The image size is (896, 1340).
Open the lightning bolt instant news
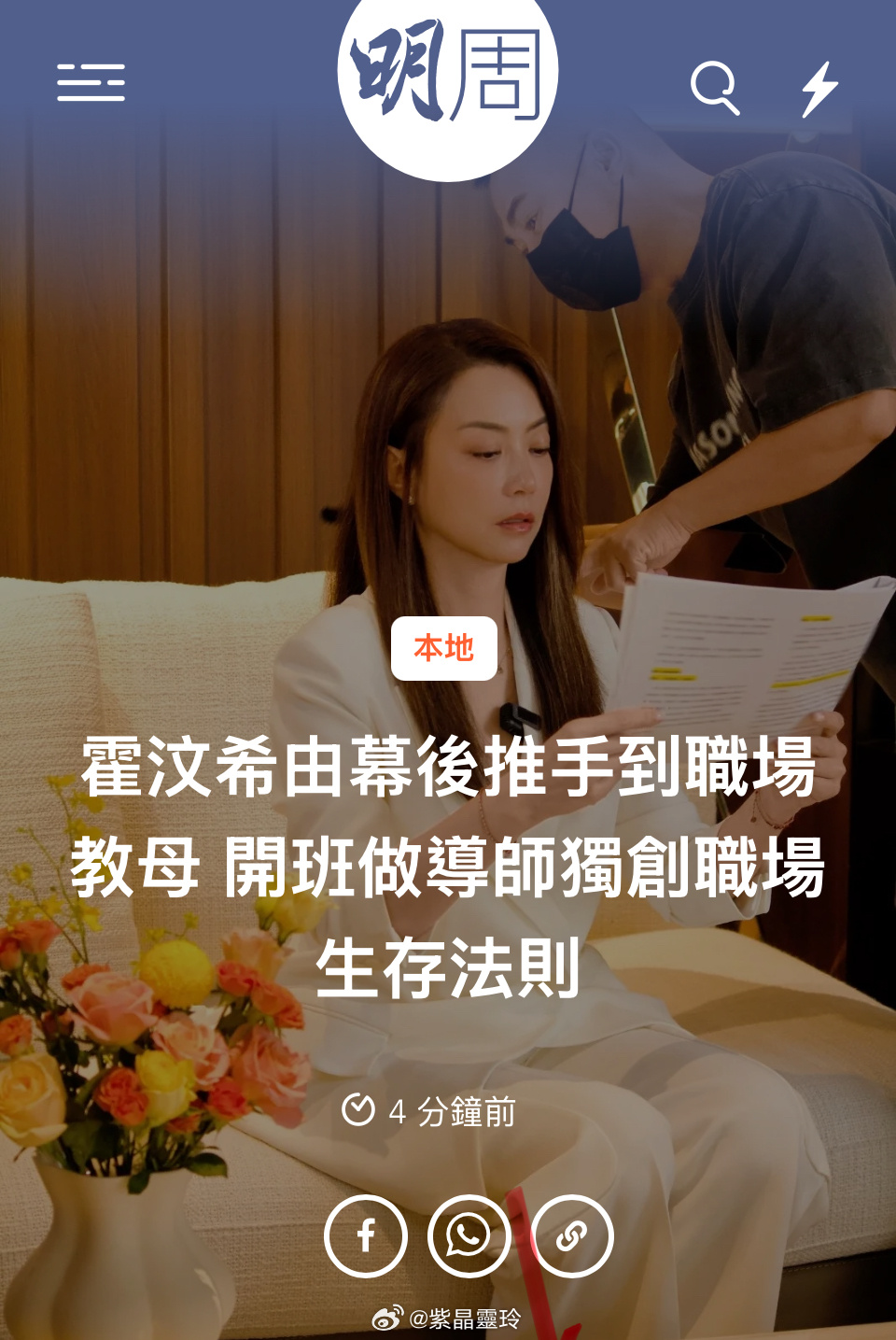[819, 89]
